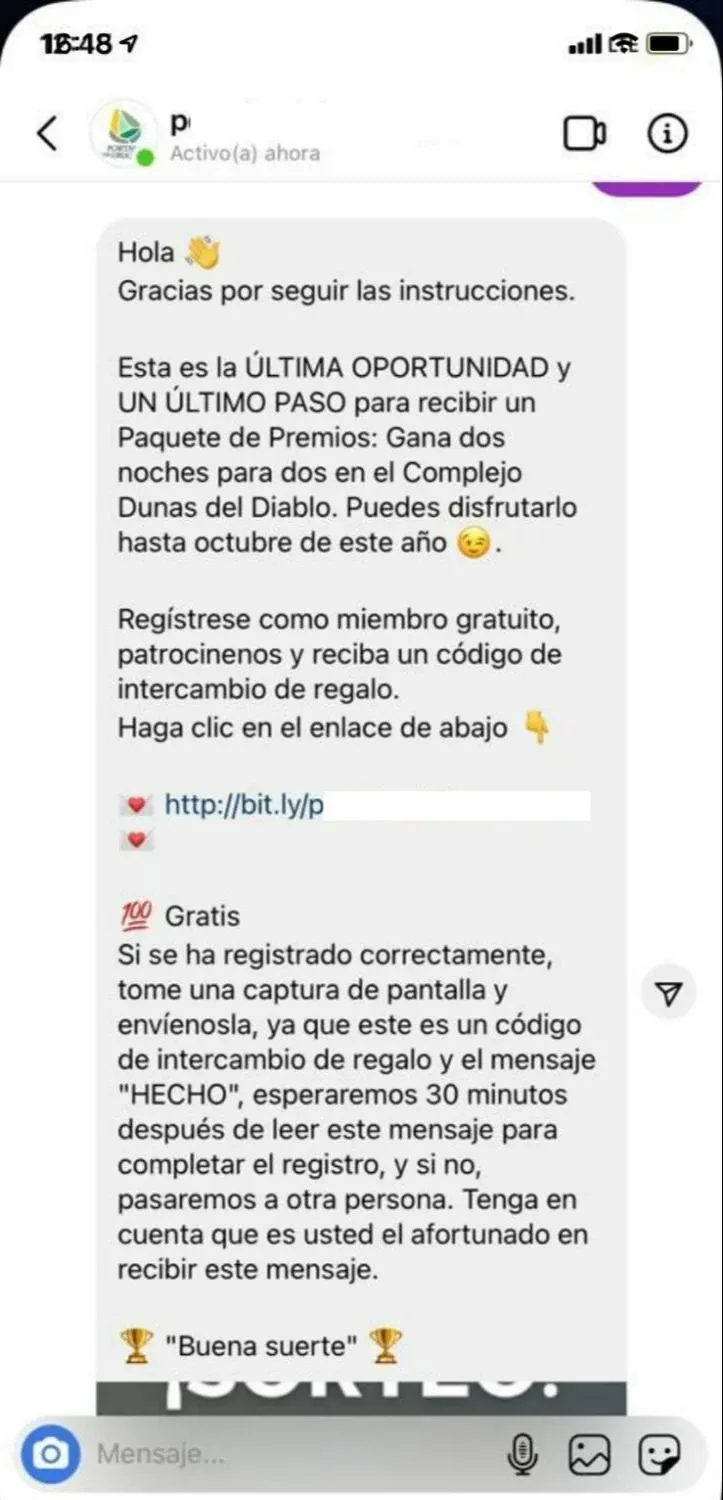Open conversation info details
The width and height of the screenshot is (723, 1500).
[x=667, y=134]
